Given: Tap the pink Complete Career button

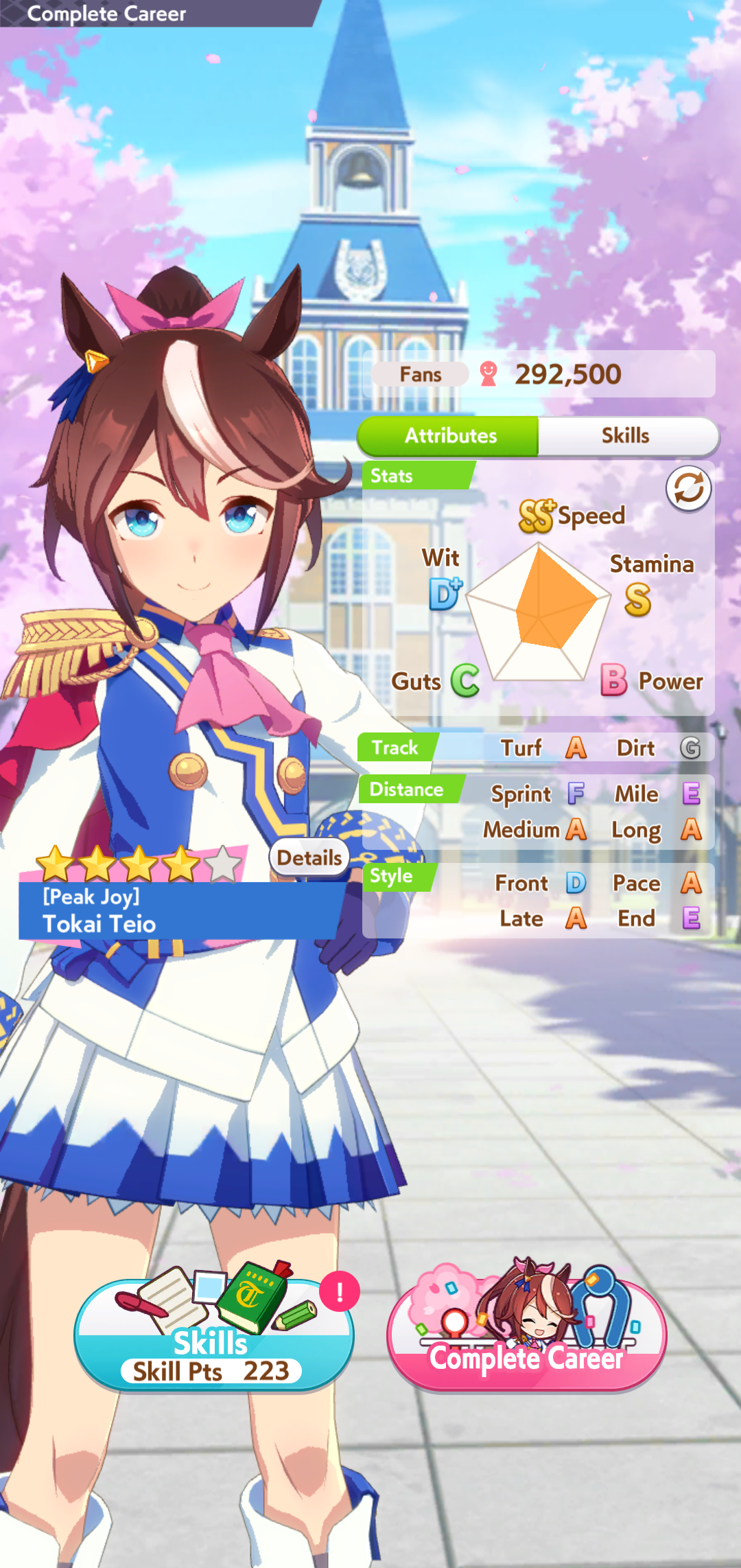Looking at the screenshot, I should (527, 1337).
